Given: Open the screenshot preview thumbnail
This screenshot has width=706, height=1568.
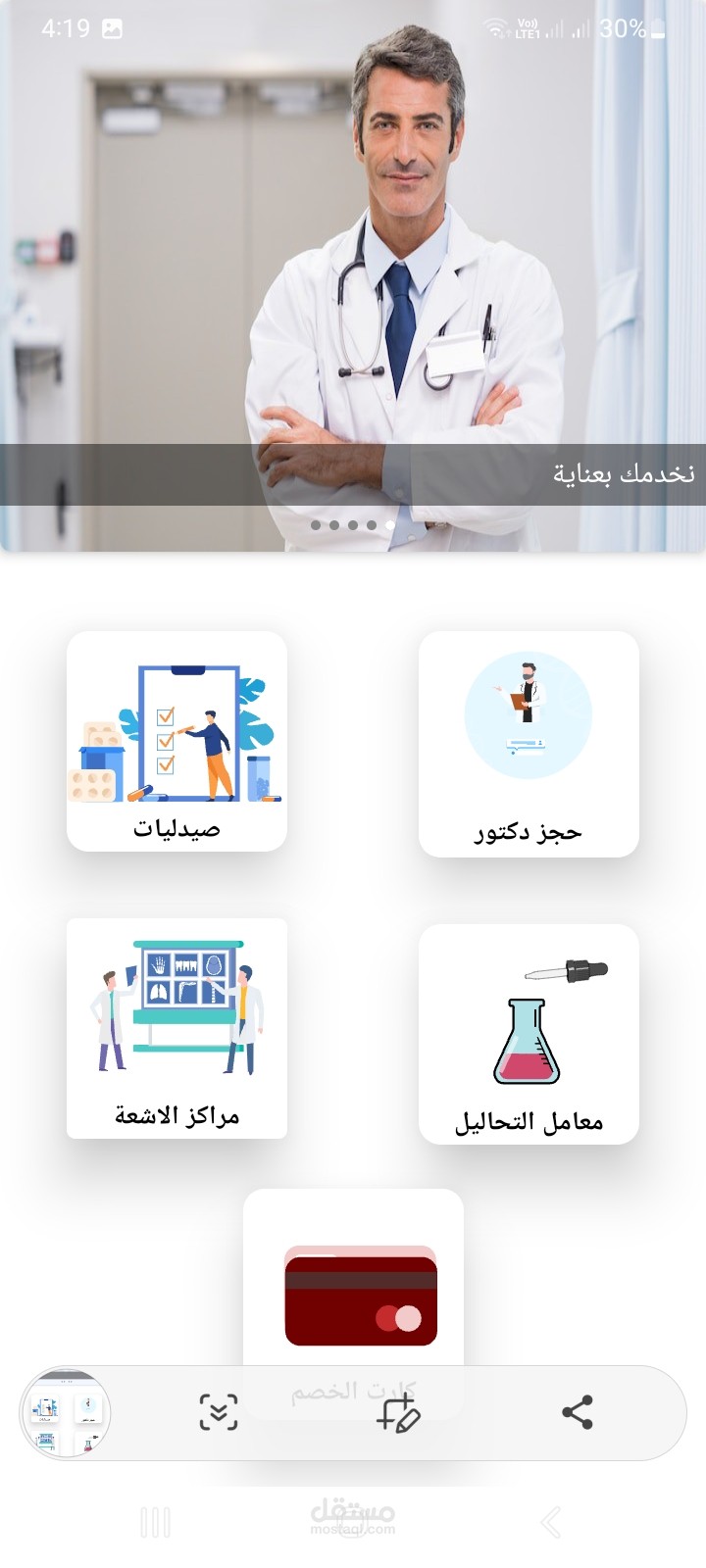Looking at the screenshot, I should [x=66, y=1412].
